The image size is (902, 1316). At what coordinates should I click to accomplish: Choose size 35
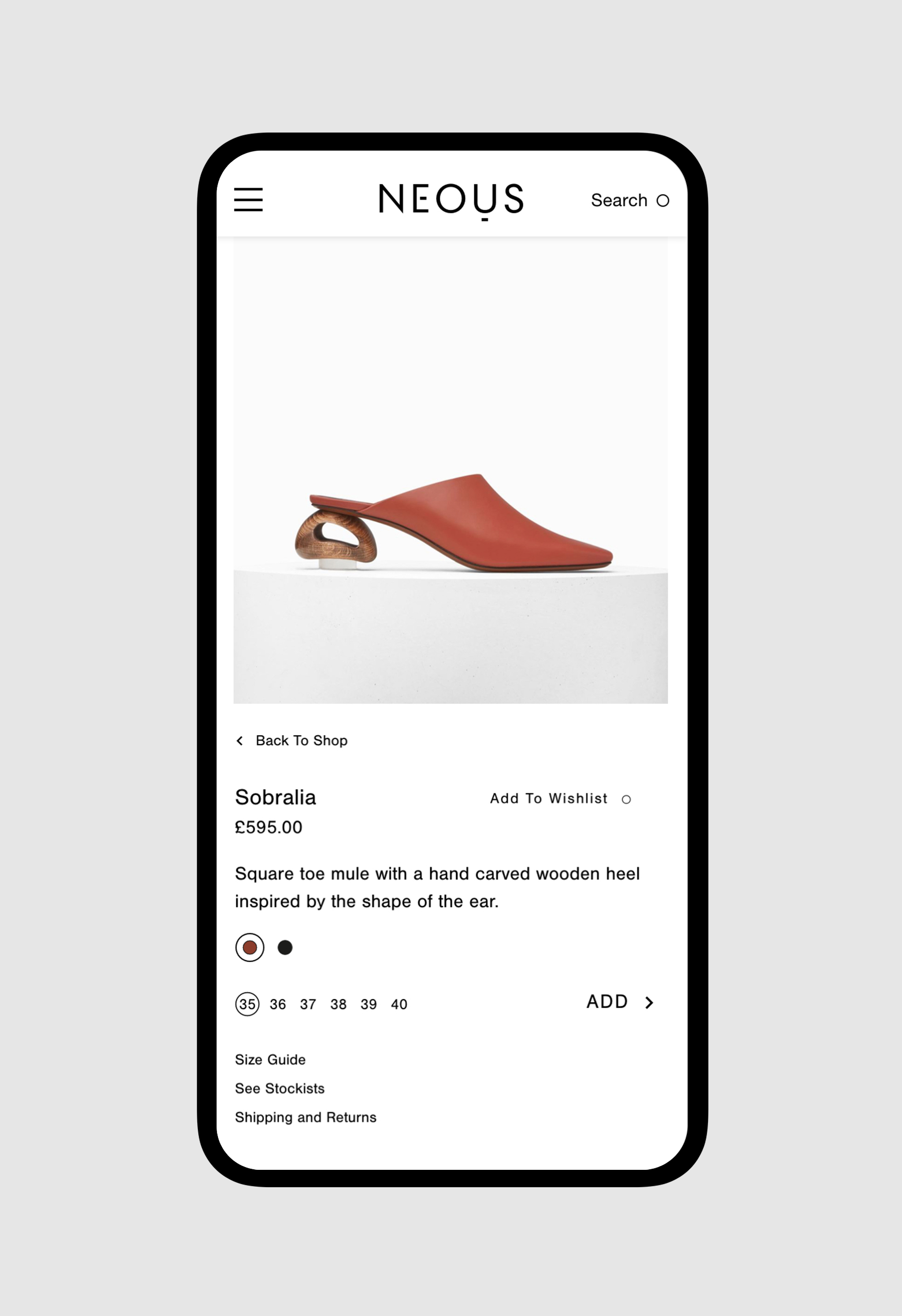pos(247,1004)
